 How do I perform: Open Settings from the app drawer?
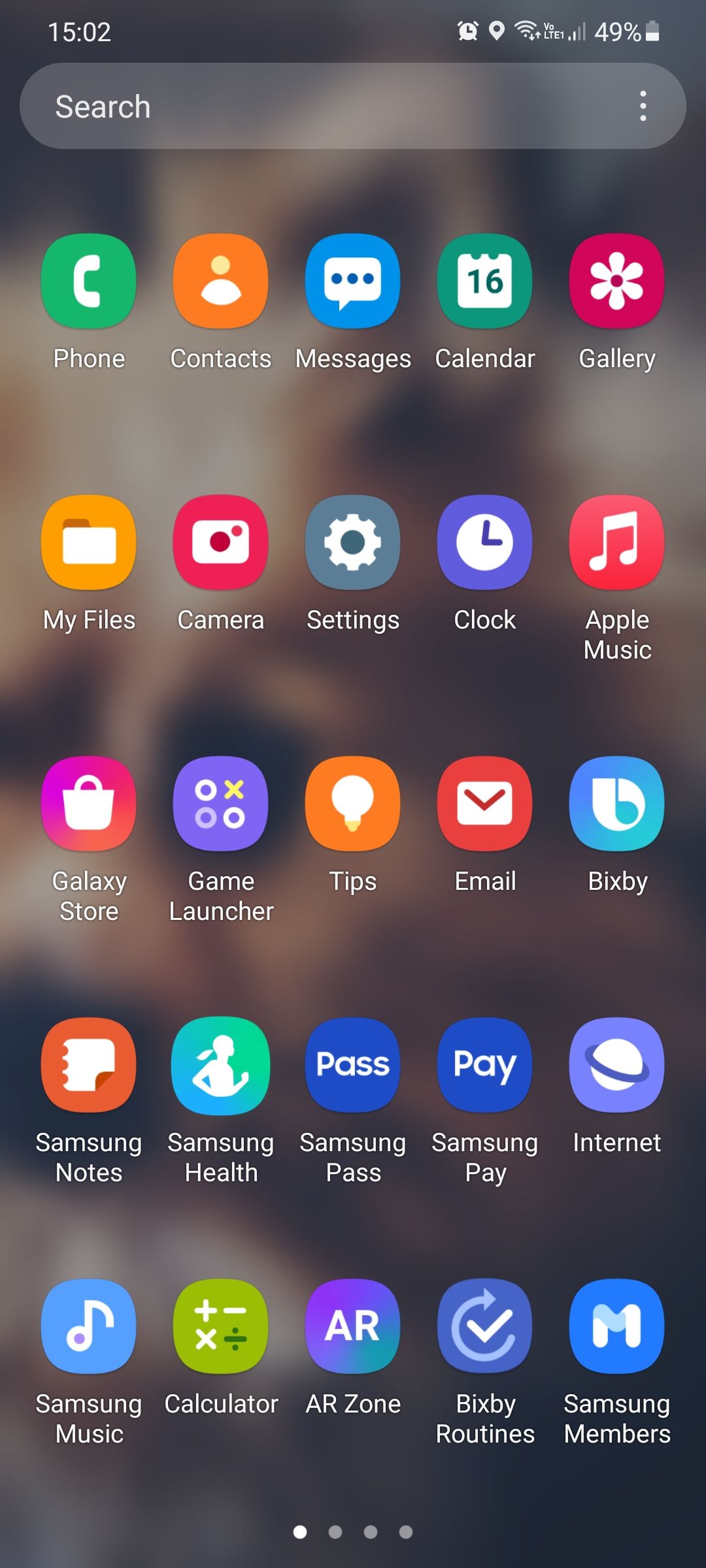pyautogui.click(x=352, y=542)
